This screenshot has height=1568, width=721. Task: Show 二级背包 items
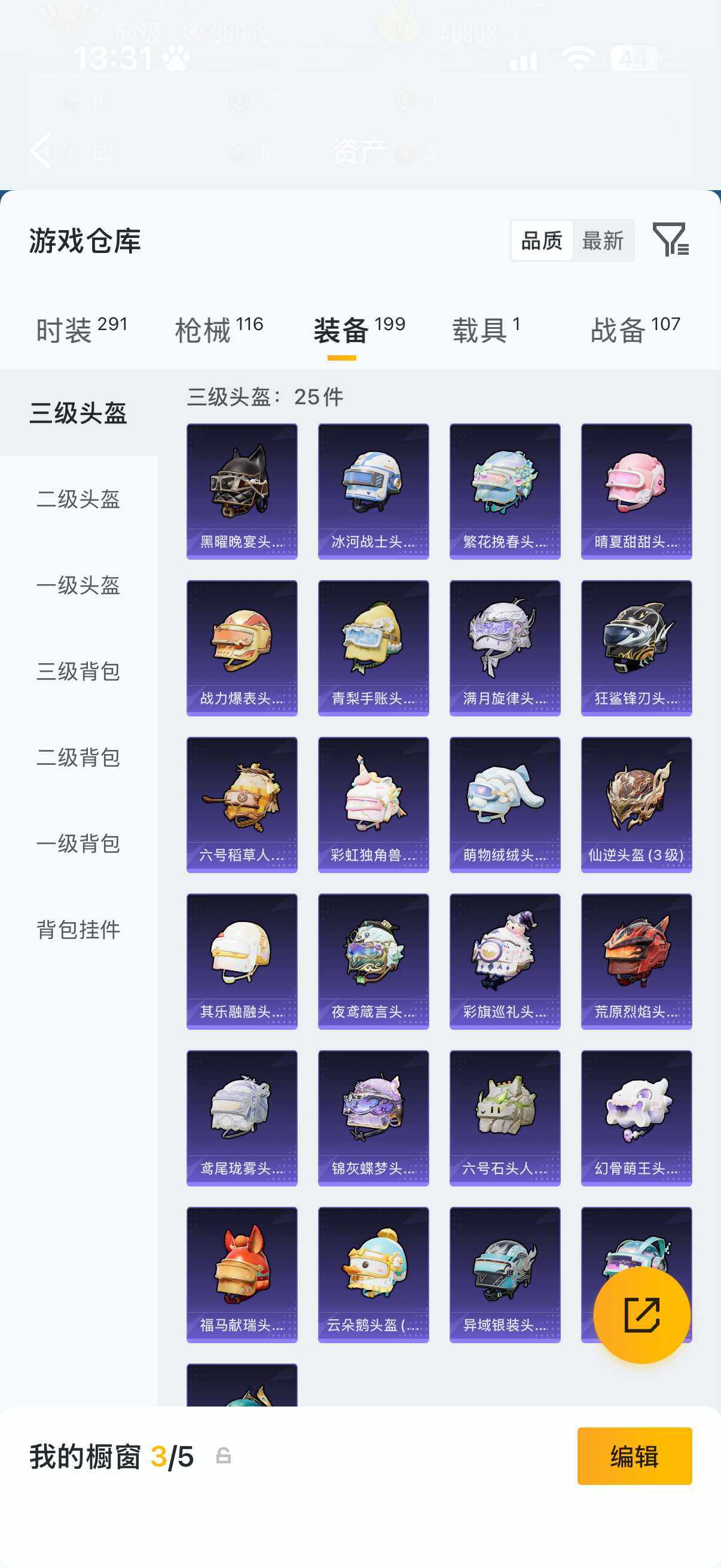[78, 757]
